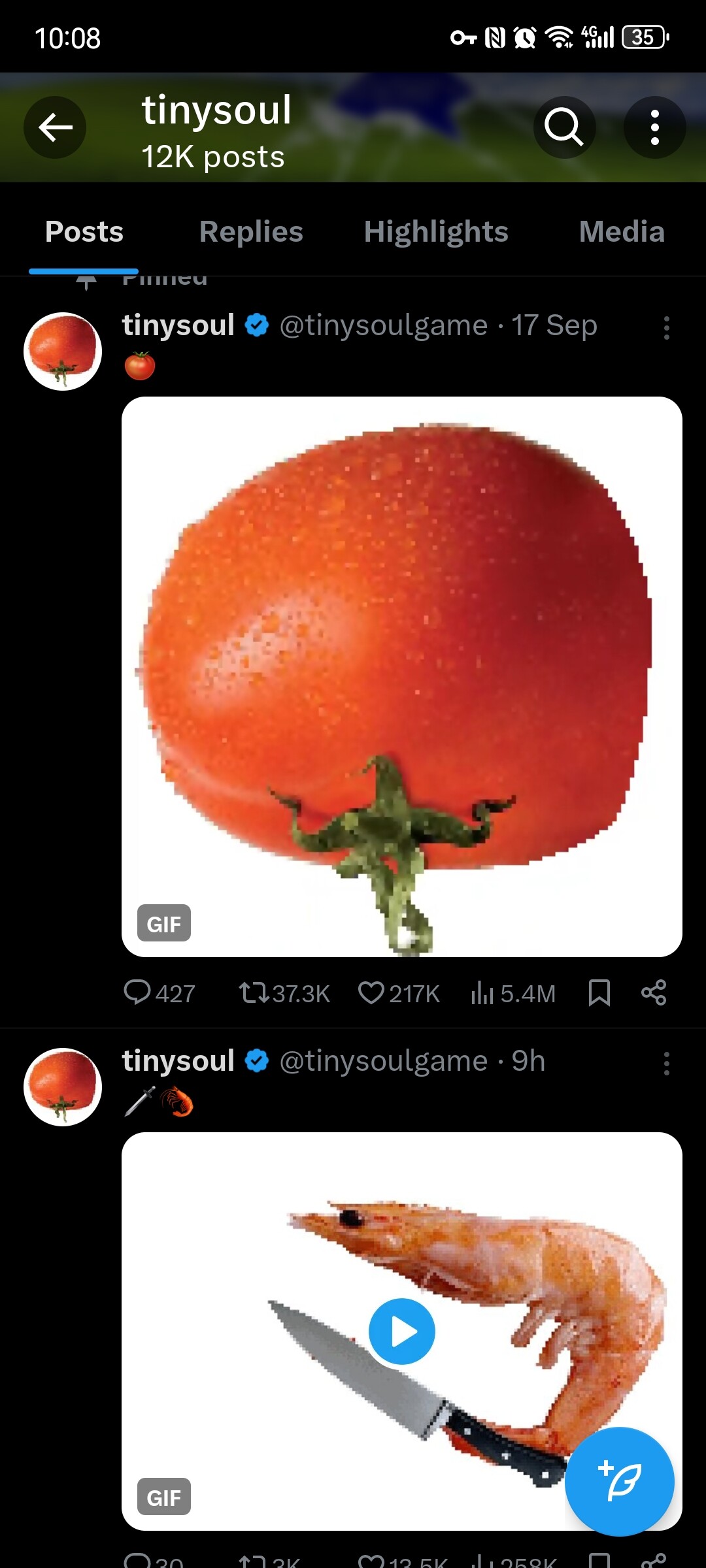Bookmark the pinned tomato post
This screenshot has width=706, height=1568.
tap(599, 992)
